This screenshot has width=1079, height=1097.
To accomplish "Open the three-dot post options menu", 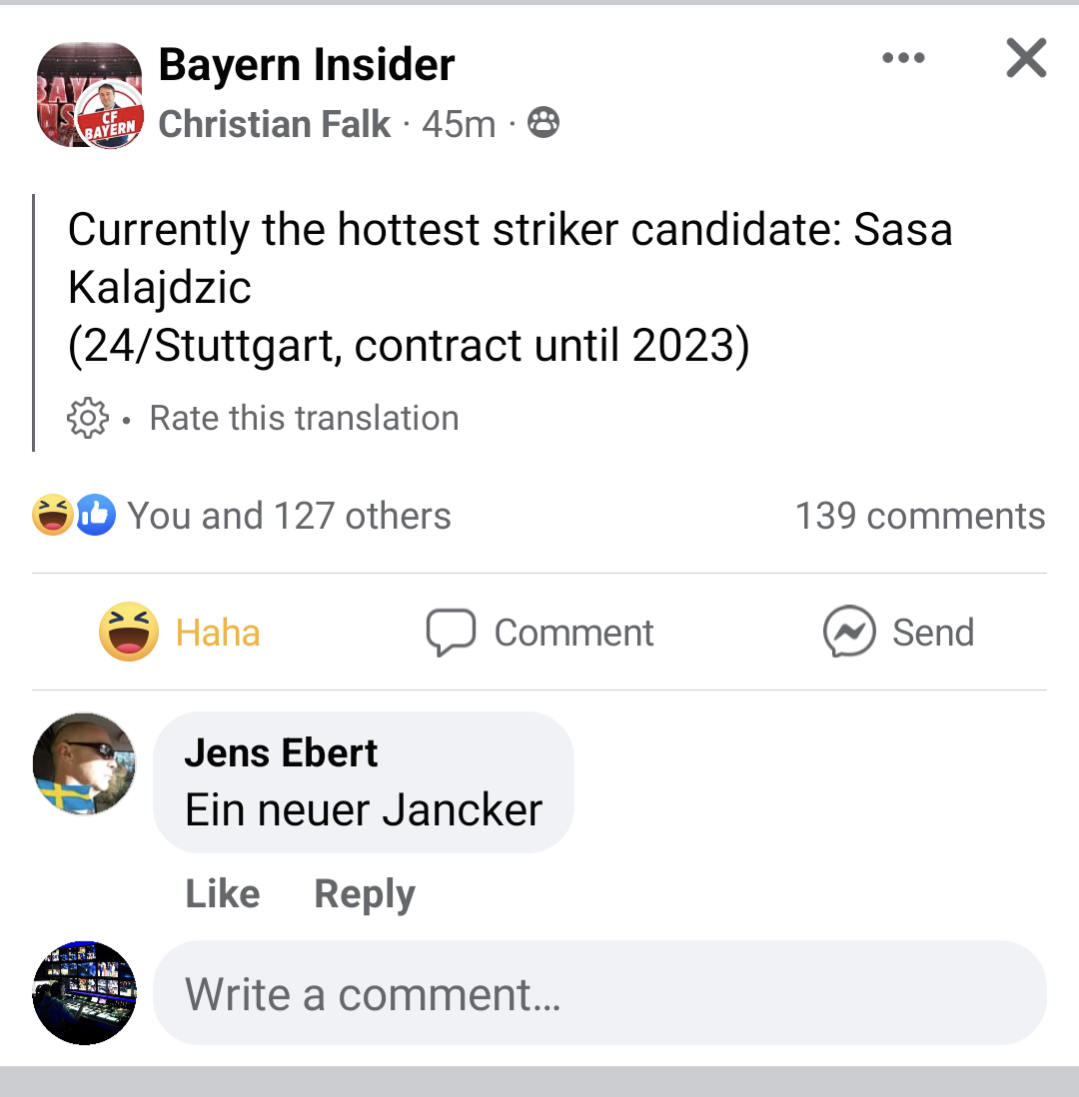I will click(x=903, y=58).
